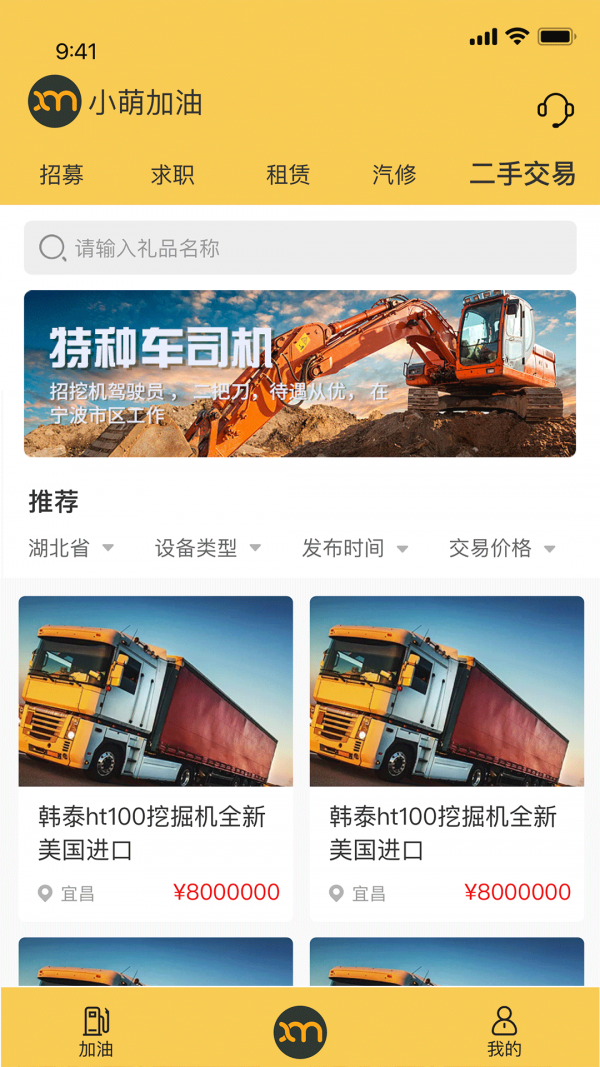Open the second 韩泰ht100挖掘机 listing card
This screenshot has width=600, height=1067.
tap(446, 757)
